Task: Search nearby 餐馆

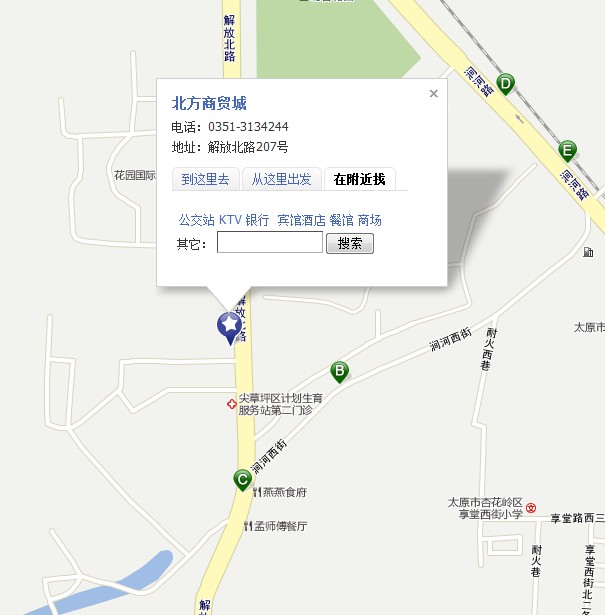Action: [341, 220]
